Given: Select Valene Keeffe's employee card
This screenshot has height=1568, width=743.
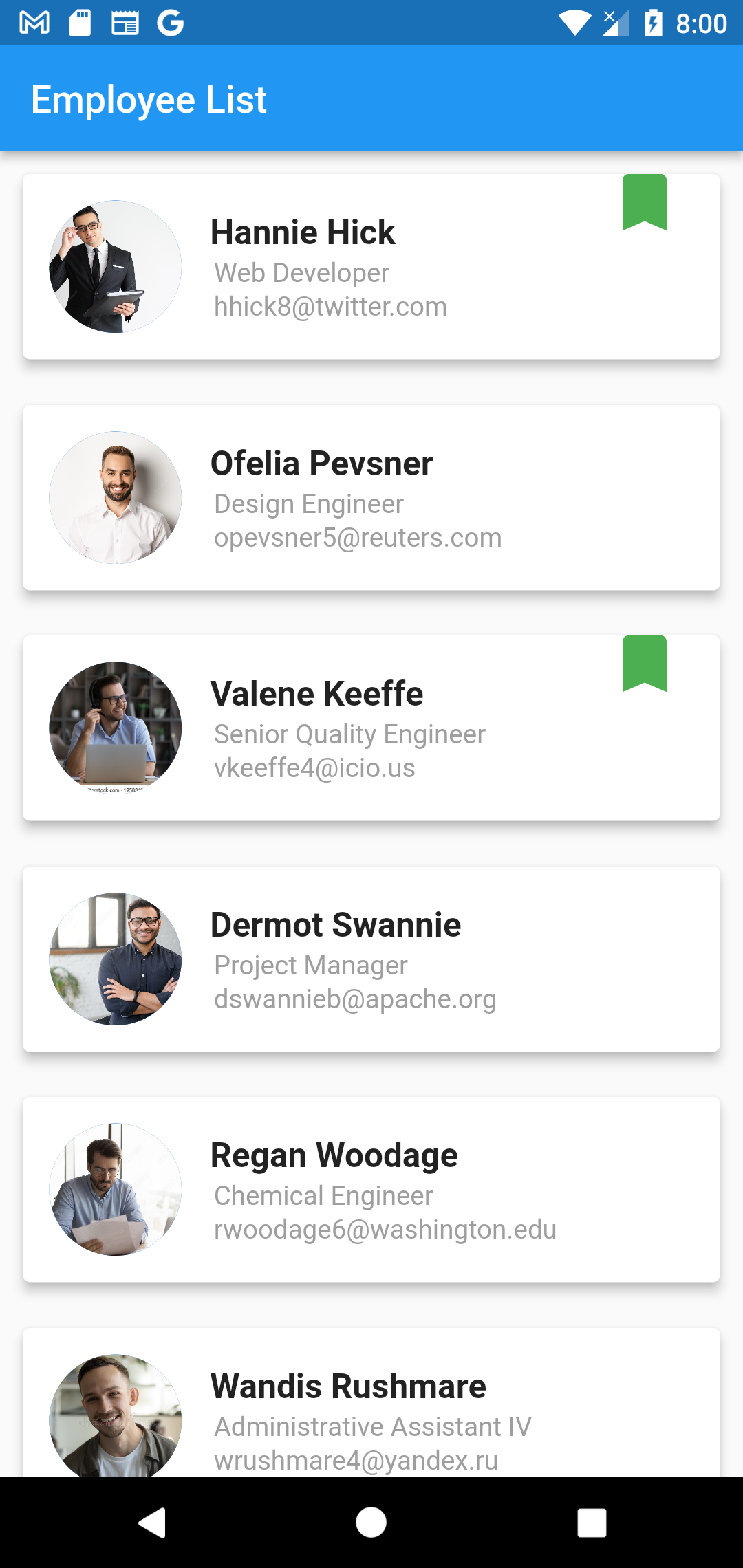Looking at the screenshot, I should (371, 728).
